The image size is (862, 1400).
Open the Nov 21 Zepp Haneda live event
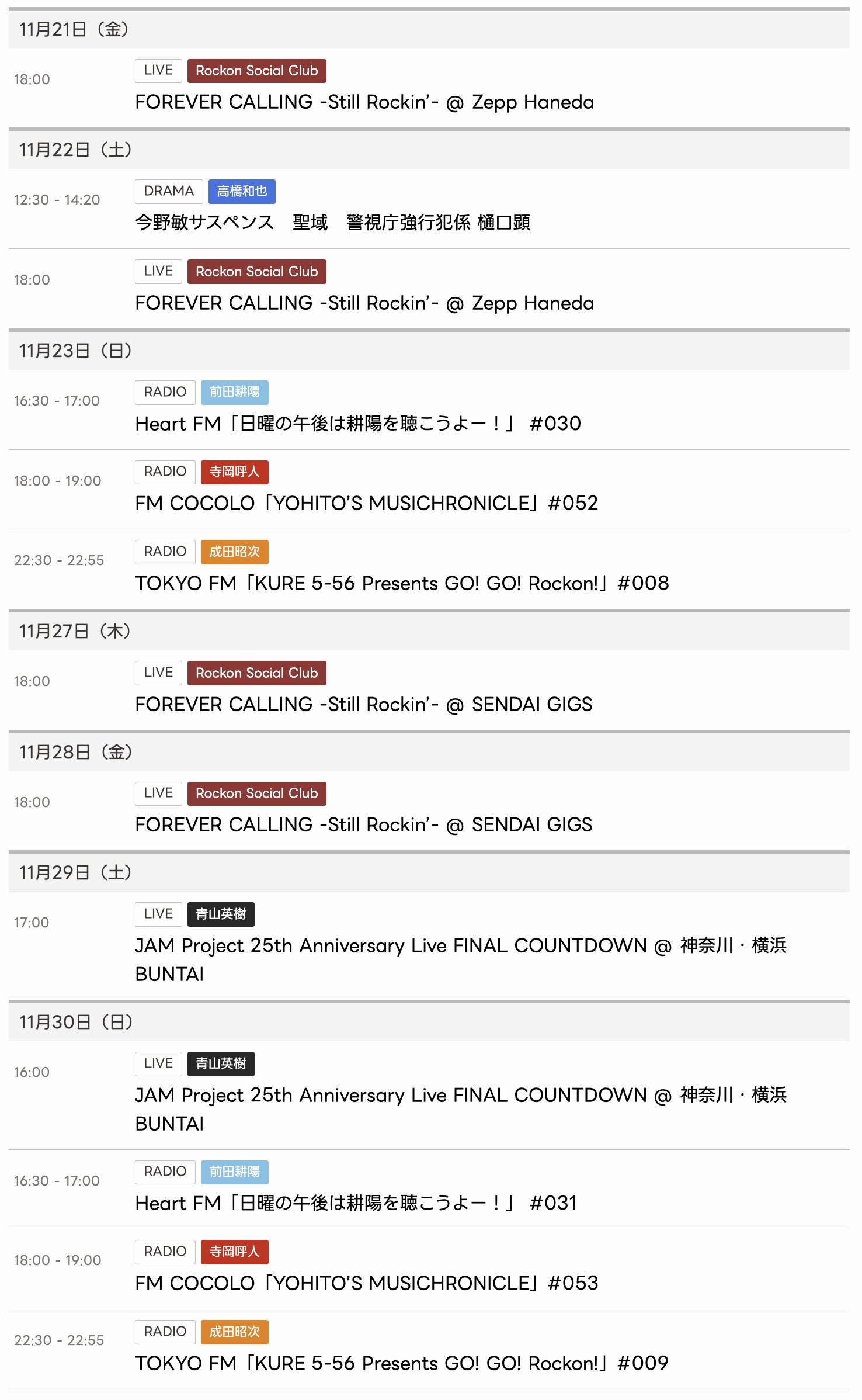click(x=364, y=102)
